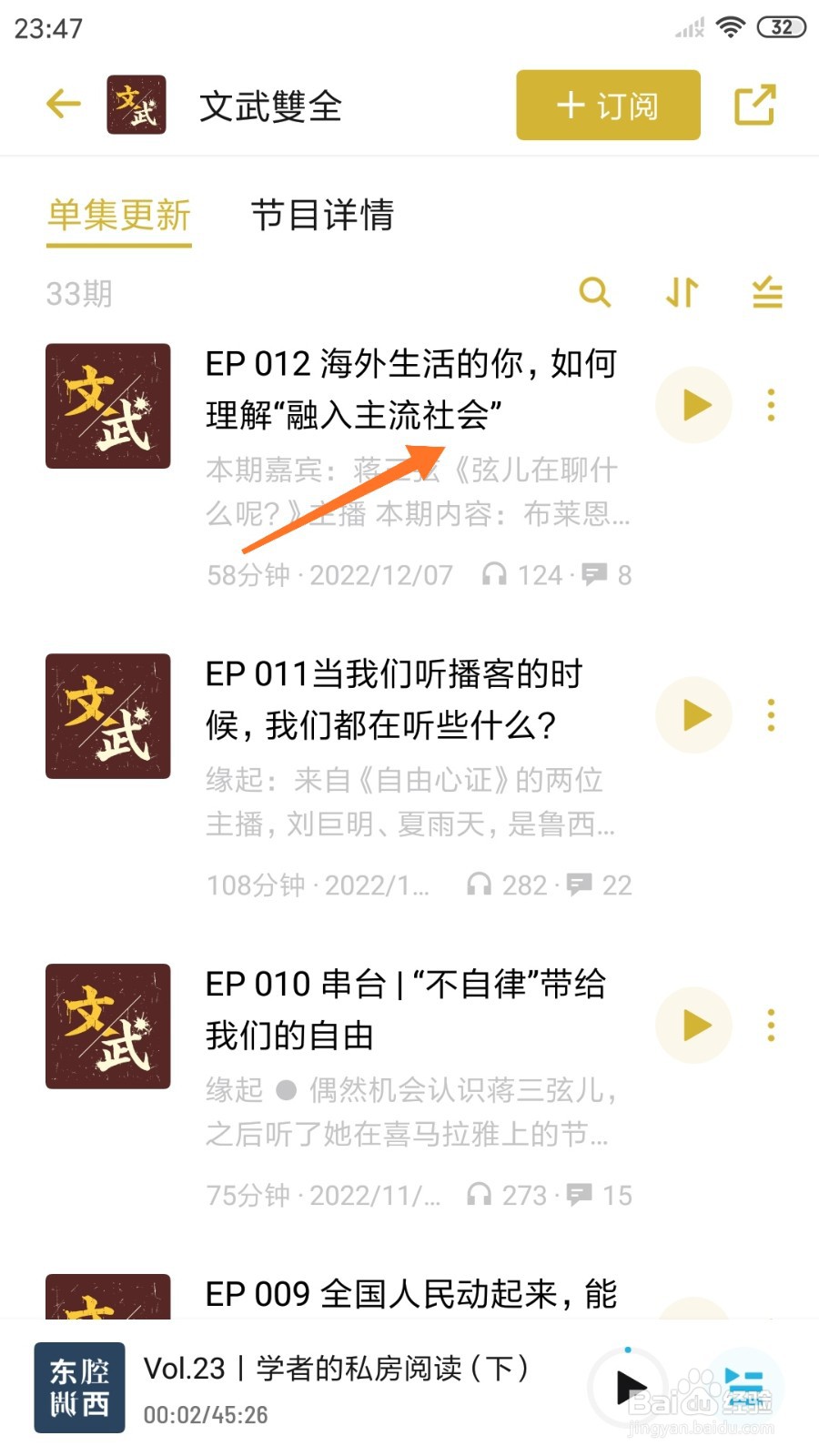
Task: Open the multi-select list icon
Action: tap(767, 293)
